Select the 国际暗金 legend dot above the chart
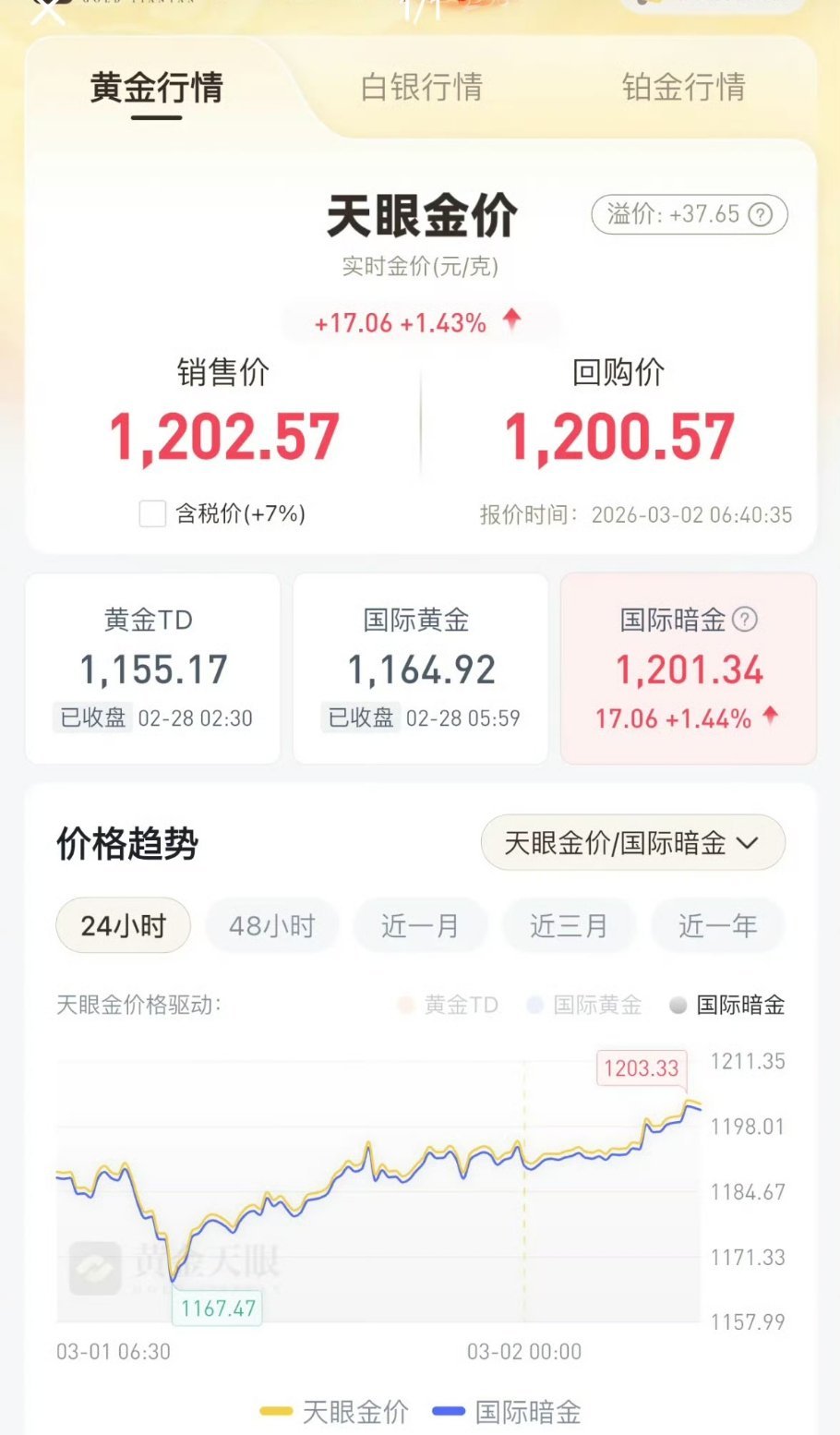 click(677, 1006)
